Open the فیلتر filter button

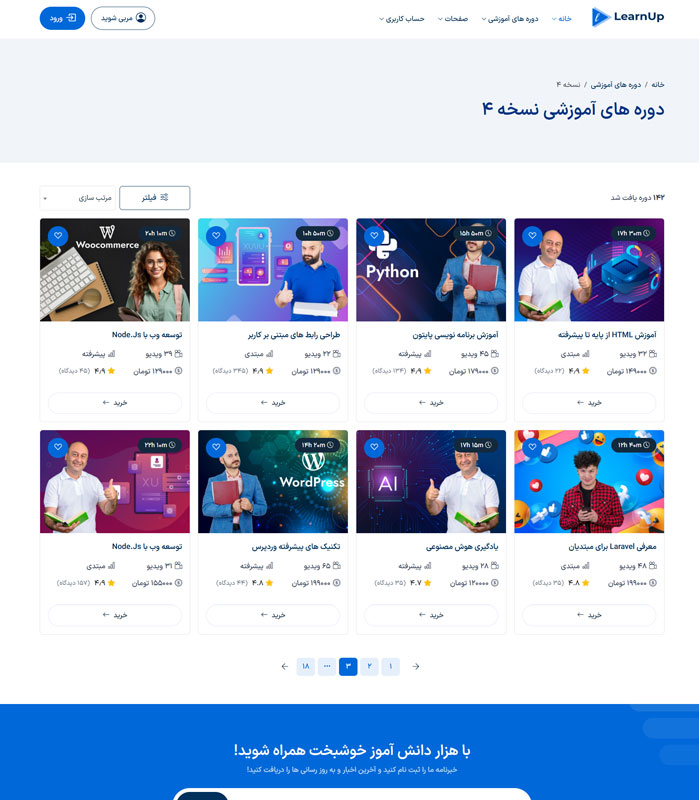click(154, 198)
